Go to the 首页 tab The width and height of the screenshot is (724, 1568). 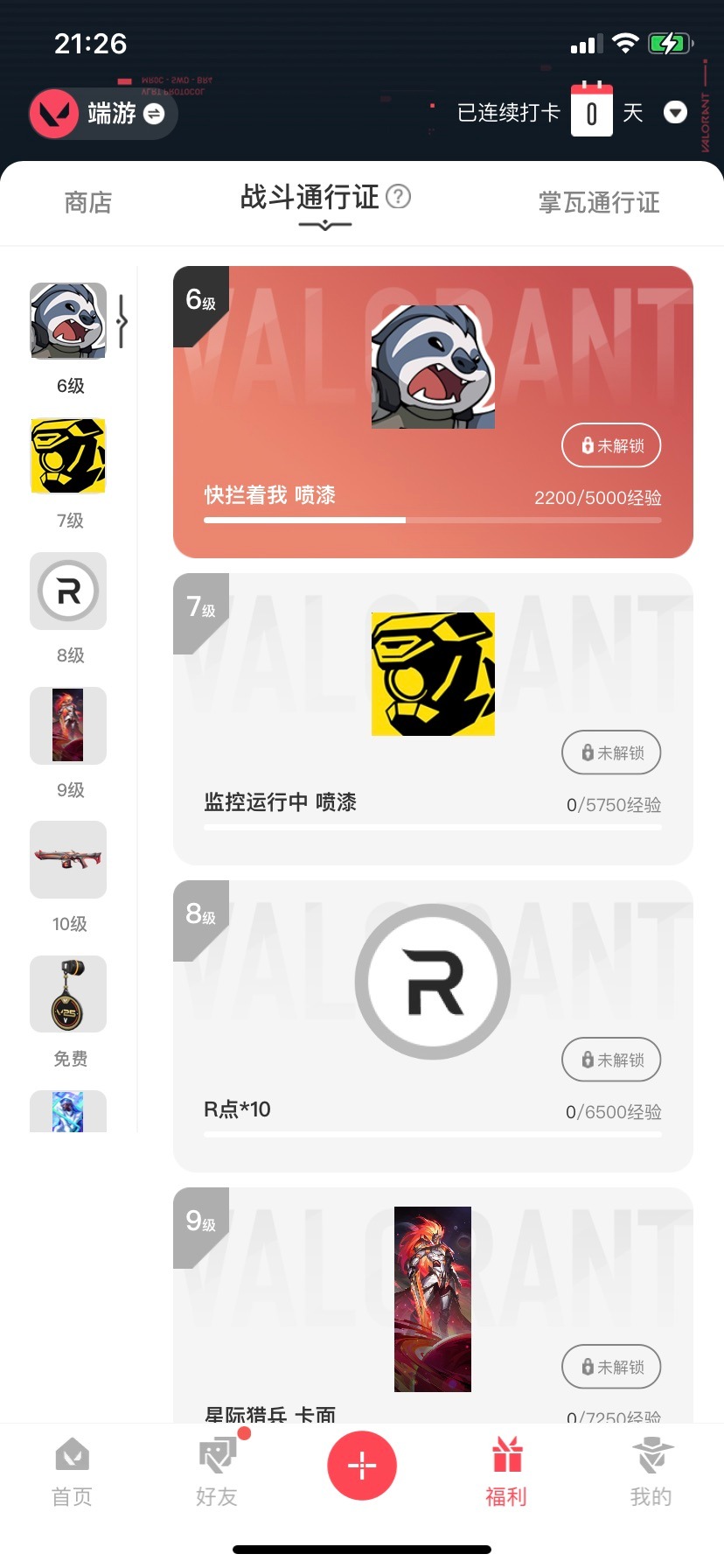[72, 1472]
